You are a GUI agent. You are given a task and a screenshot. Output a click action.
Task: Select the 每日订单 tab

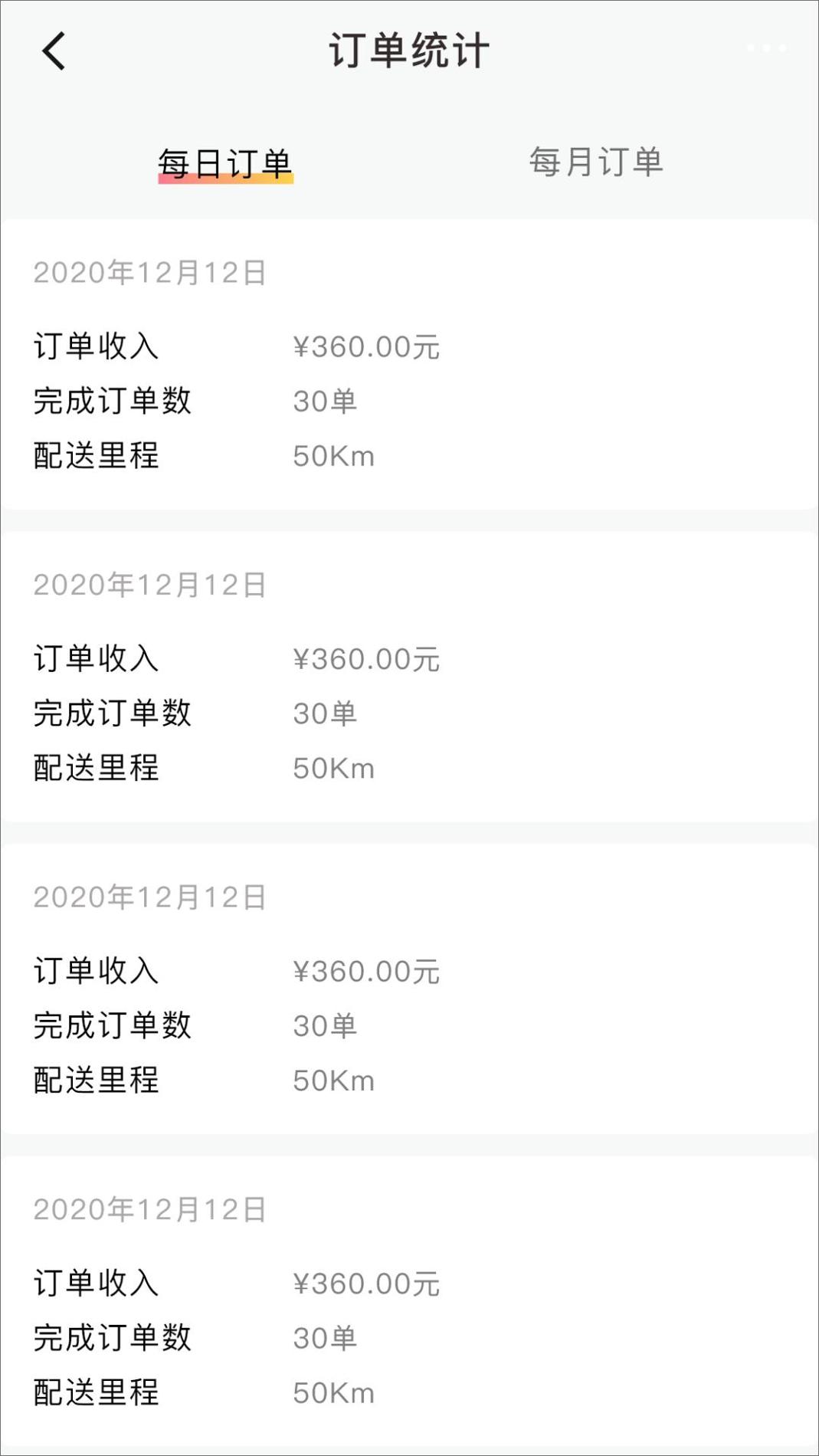pyautogui.click(x=225, y=162)
